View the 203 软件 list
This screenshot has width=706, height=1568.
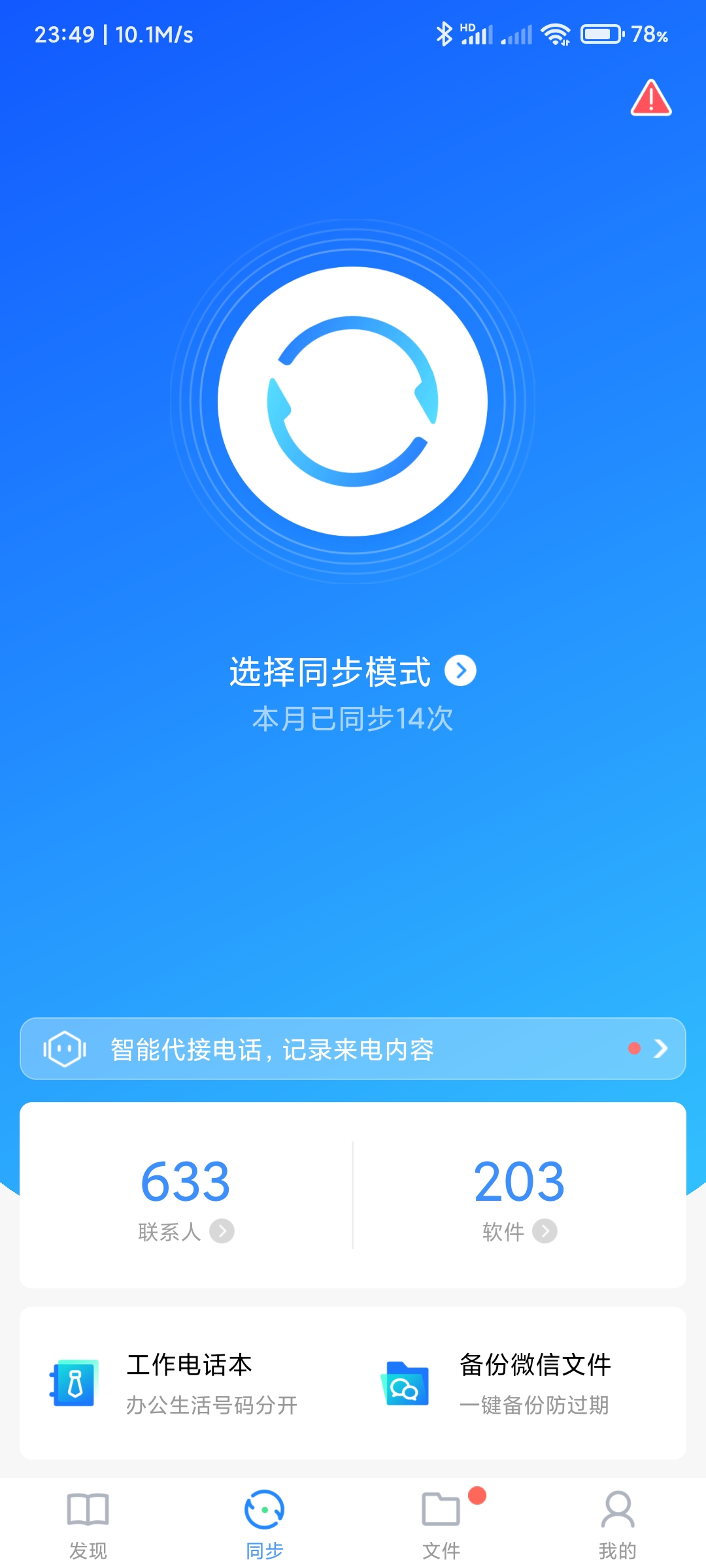(519, 1197)
